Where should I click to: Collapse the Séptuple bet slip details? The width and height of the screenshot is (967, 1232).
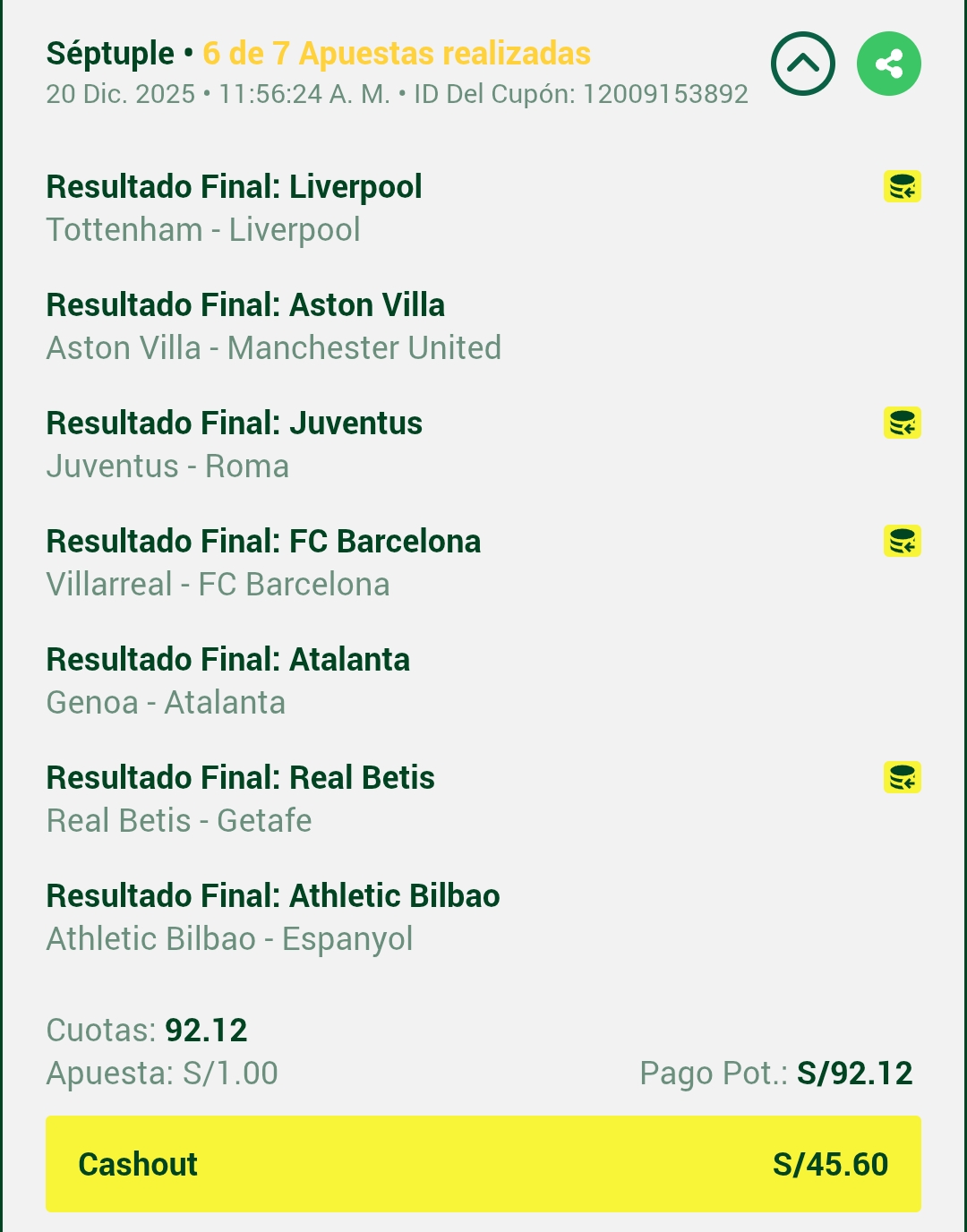point(802,64)
